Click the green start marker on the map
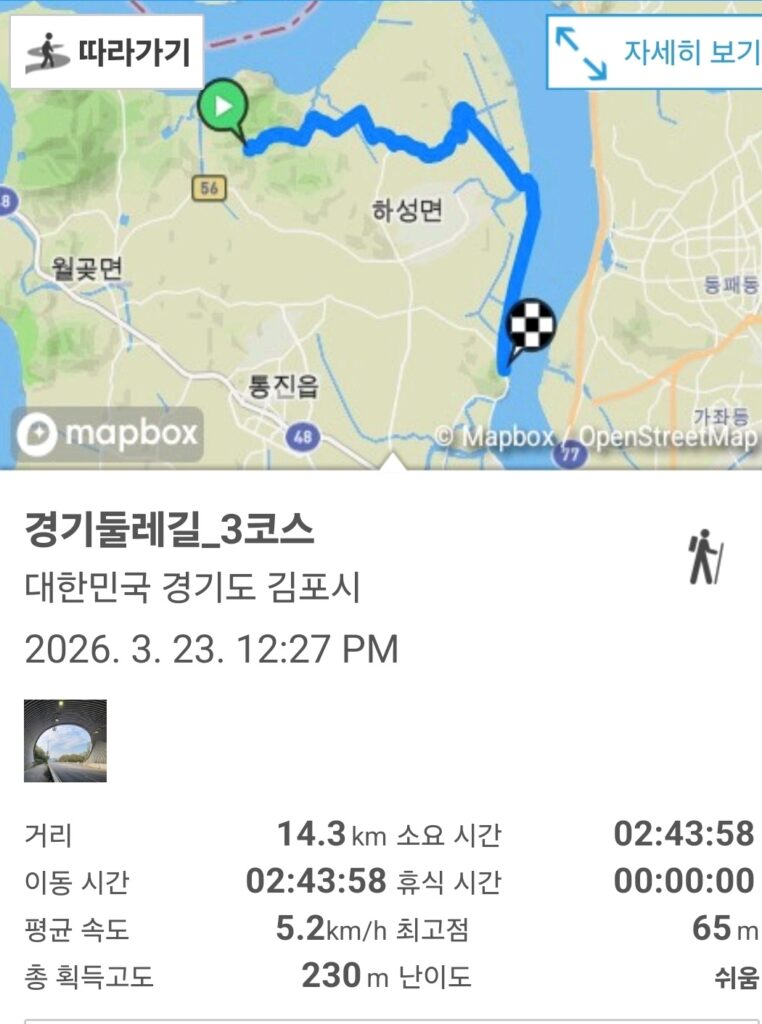The width and height of the screenshot is (762, 1024). click(x=224, y=103)
